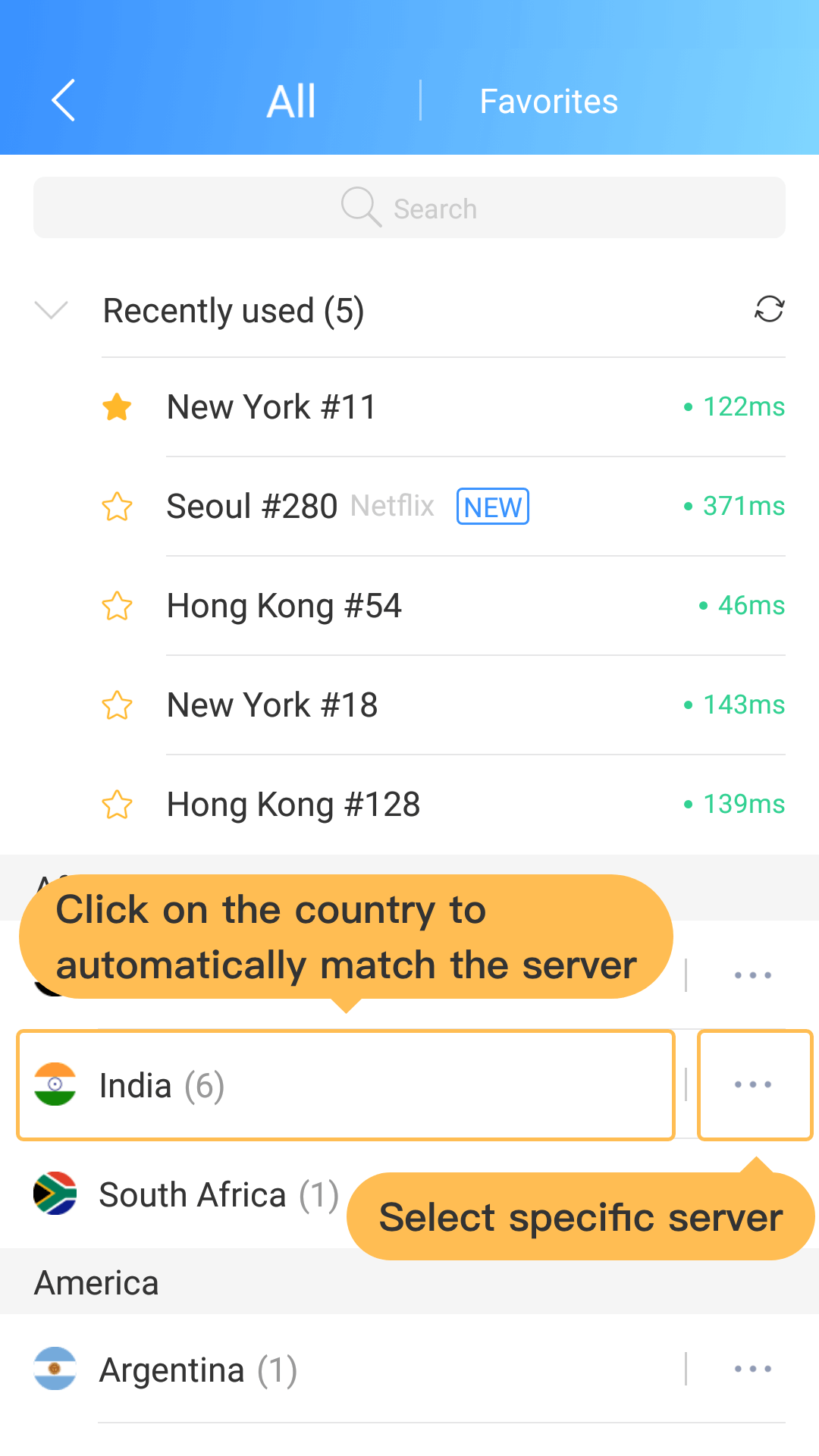Star the Hong Kong #128 server
The width and height of the screenshot is (819, 1456).
pyautogui.click(x=118, y=805)
